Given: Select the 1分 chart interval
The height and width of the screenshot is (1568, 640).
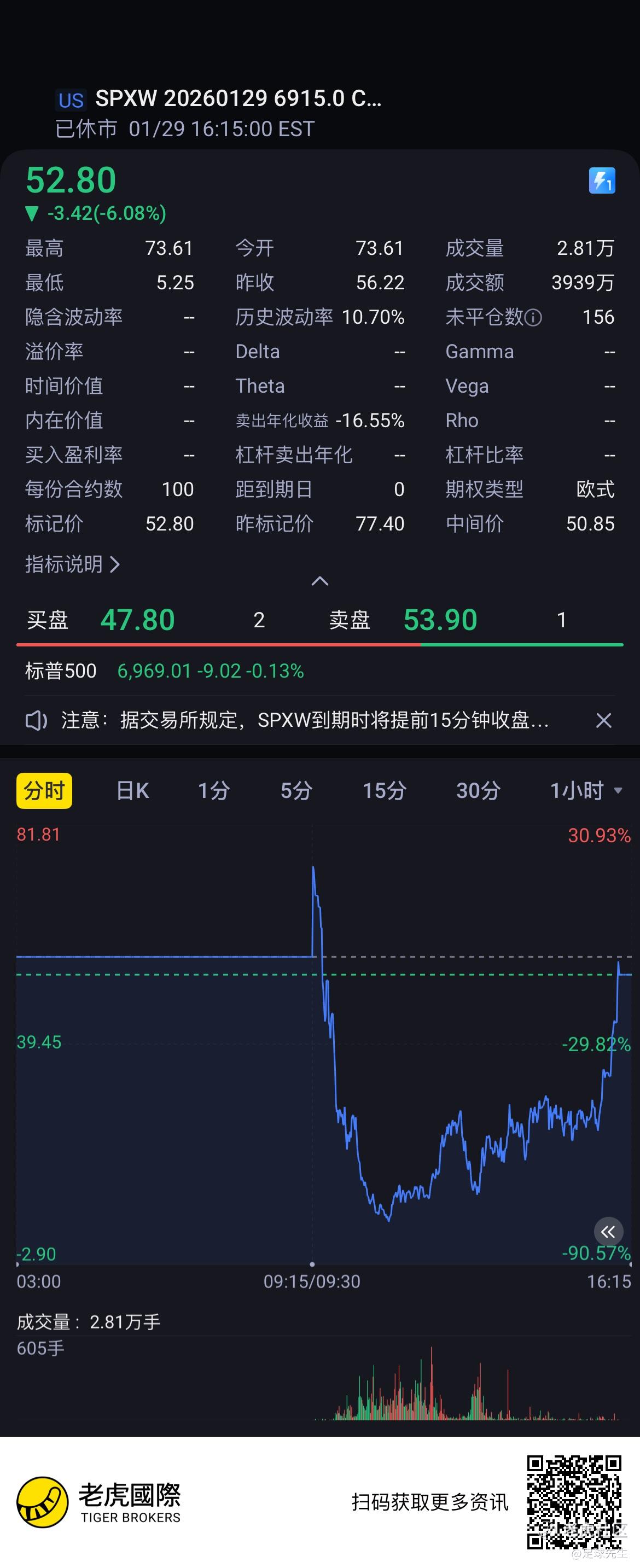Looking at the screenshot, I should click(214, 791).
